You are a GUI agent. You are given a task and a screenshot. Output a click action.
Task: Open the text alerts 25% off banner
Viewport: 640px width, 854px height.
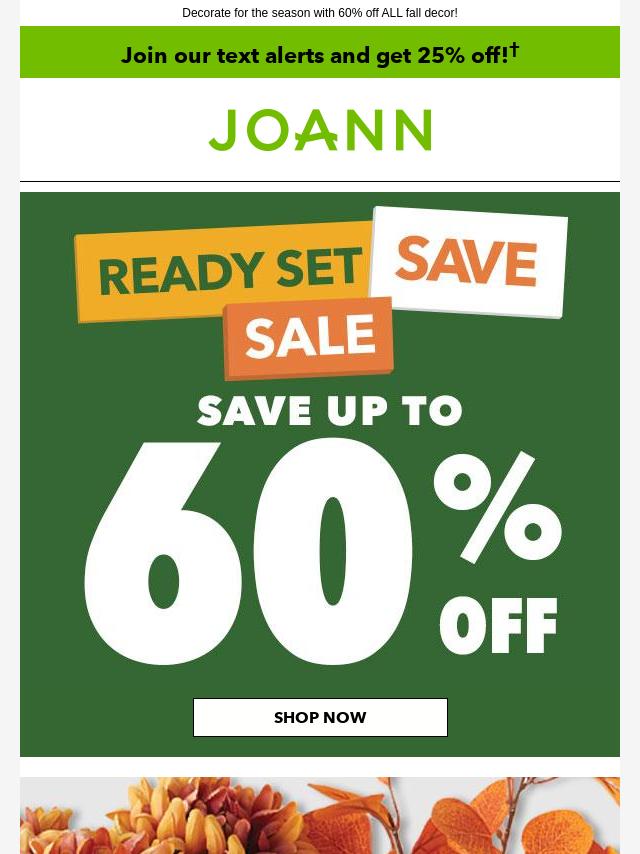pyautogui.click(x=320, y=54)
